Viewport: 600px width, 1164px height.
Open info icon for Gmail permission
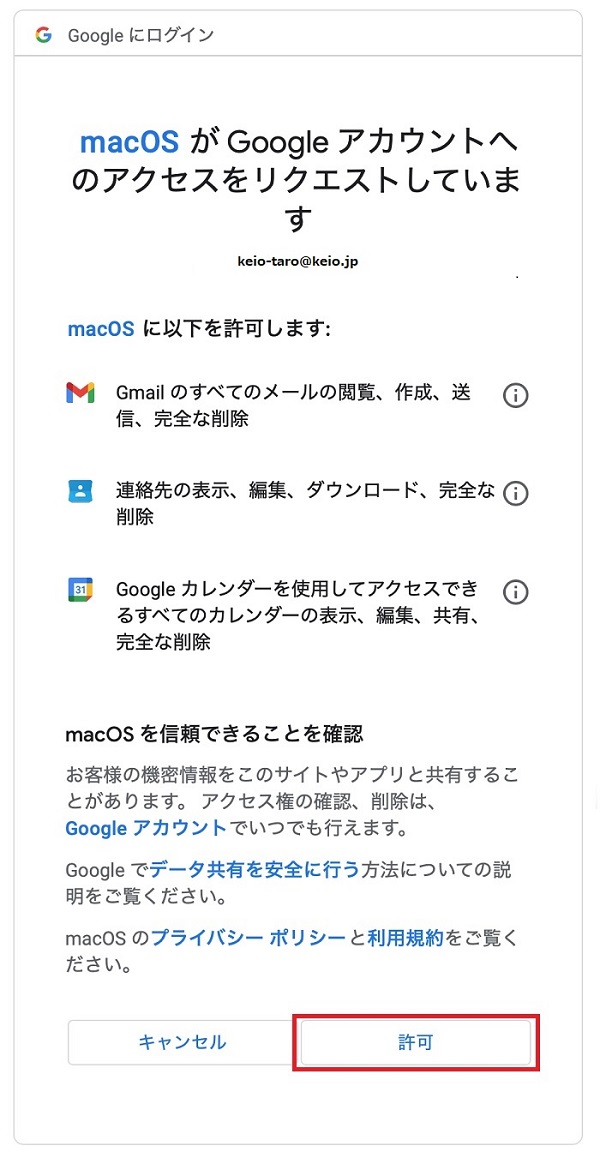[x=515, y=395]
